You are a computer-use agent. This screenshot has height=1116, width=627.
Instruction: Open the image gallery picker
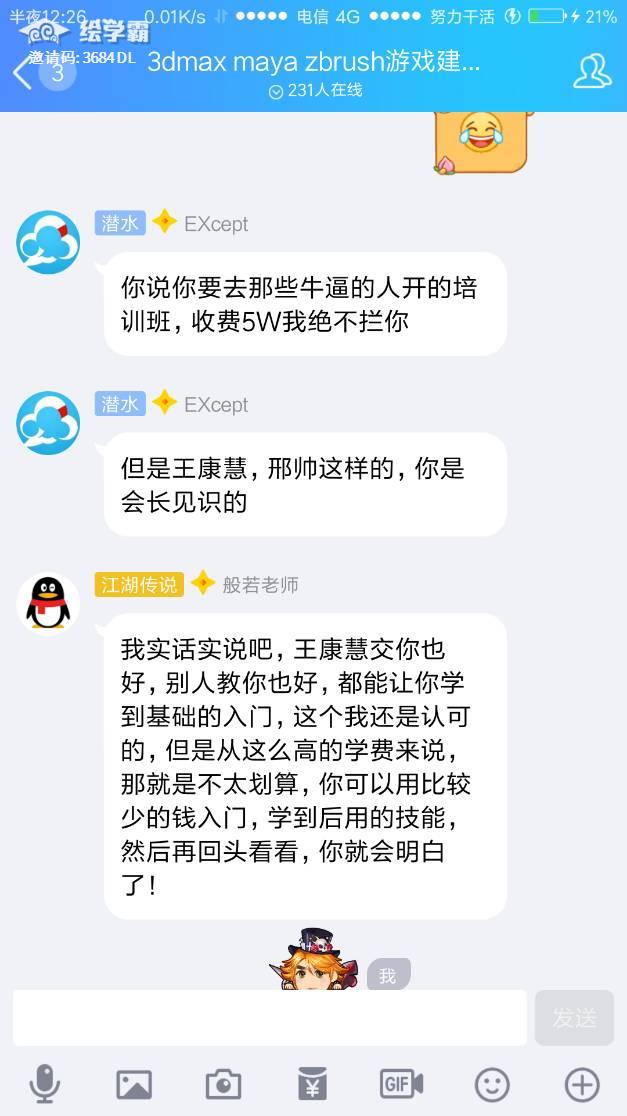click(134, 1084)
